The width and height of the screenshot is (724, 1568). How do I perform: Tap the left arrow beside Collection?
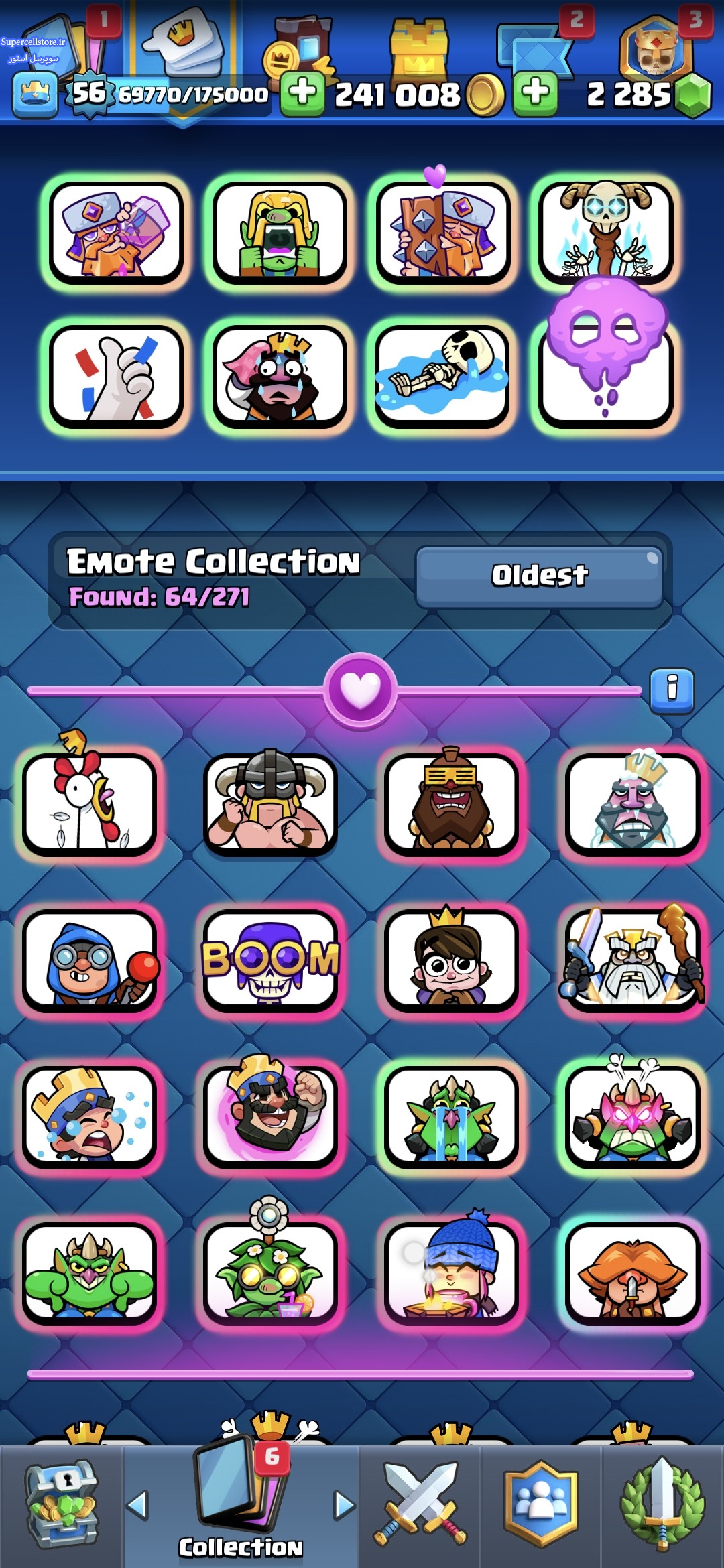[x=137, y=1505]
